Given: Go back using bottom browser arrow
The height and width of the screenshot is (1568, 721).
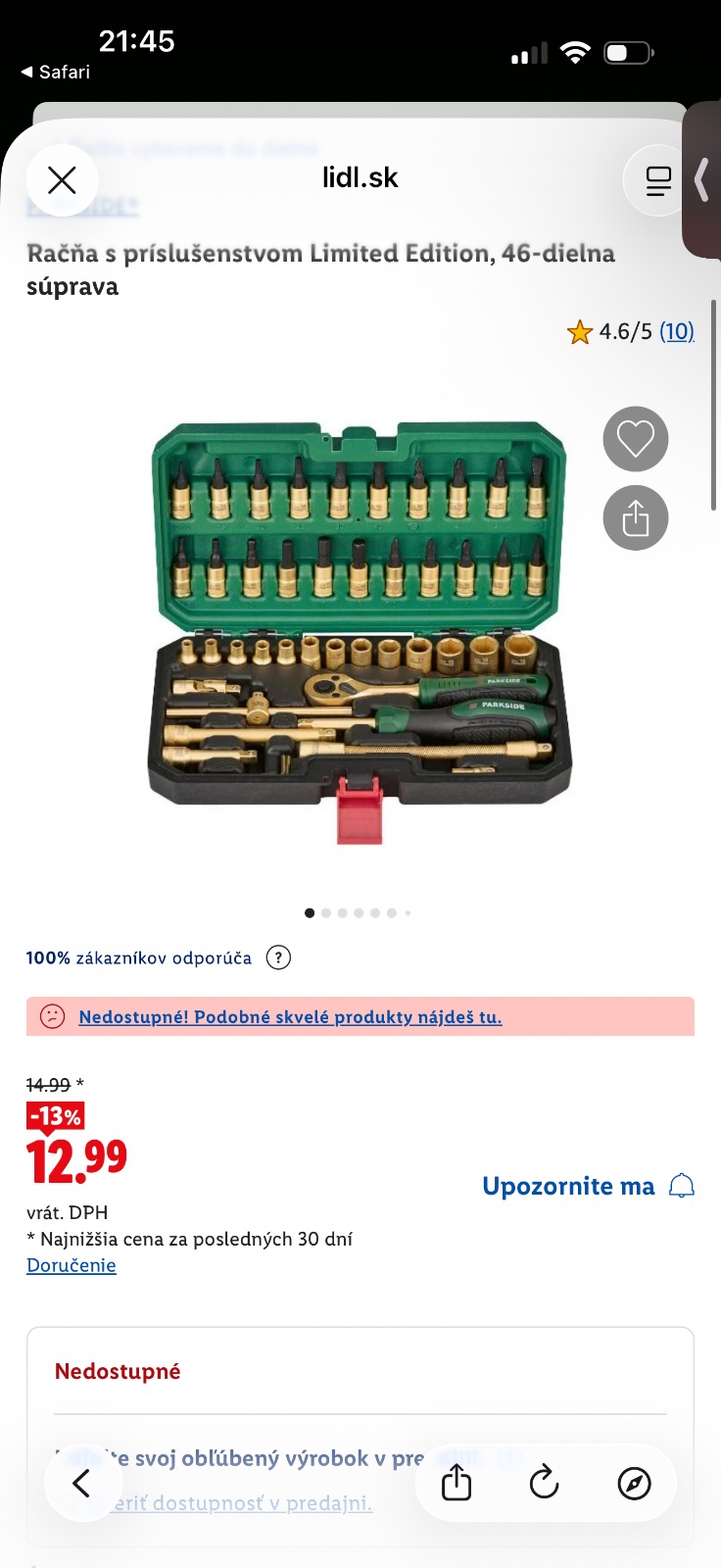Looking at the screenshot, I should coord(82,1484).
